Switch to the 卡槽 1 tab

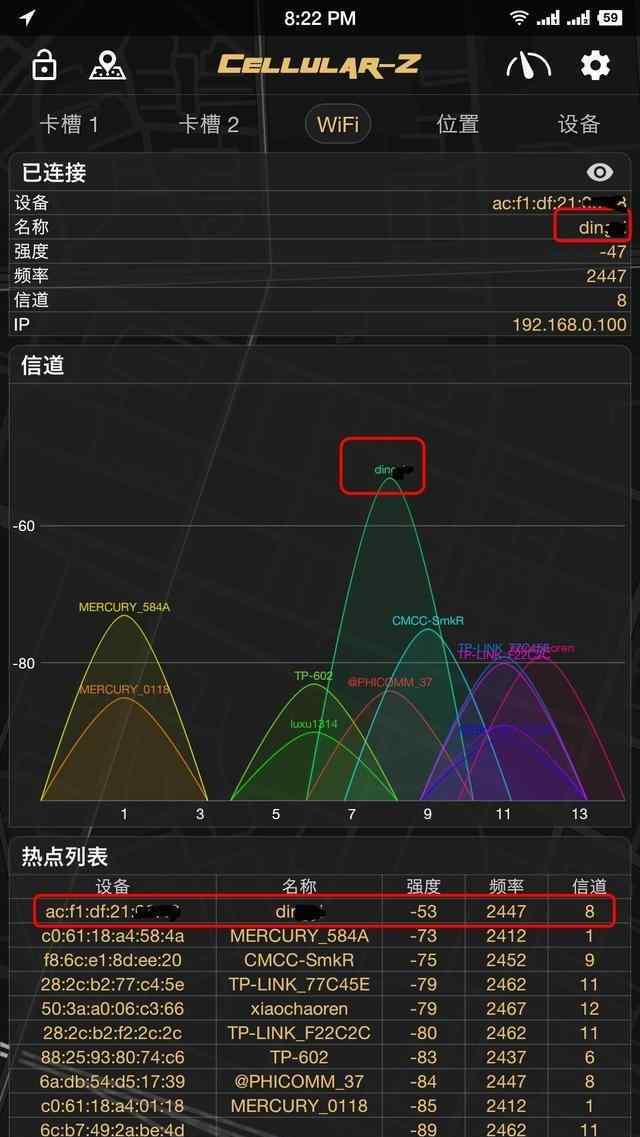point(69,125)
